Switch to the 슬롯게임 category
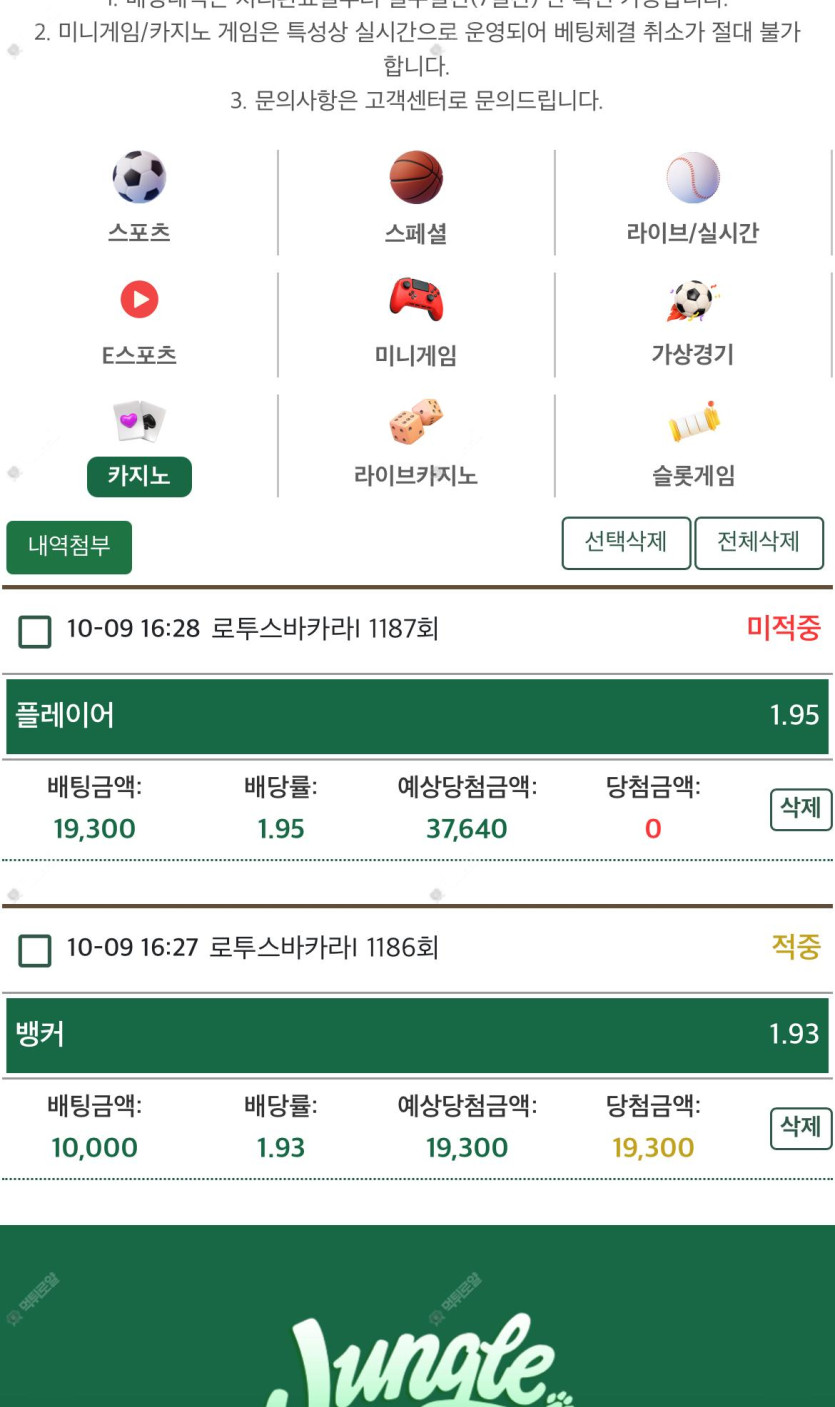835x1407 pixels. pos(693,445)
